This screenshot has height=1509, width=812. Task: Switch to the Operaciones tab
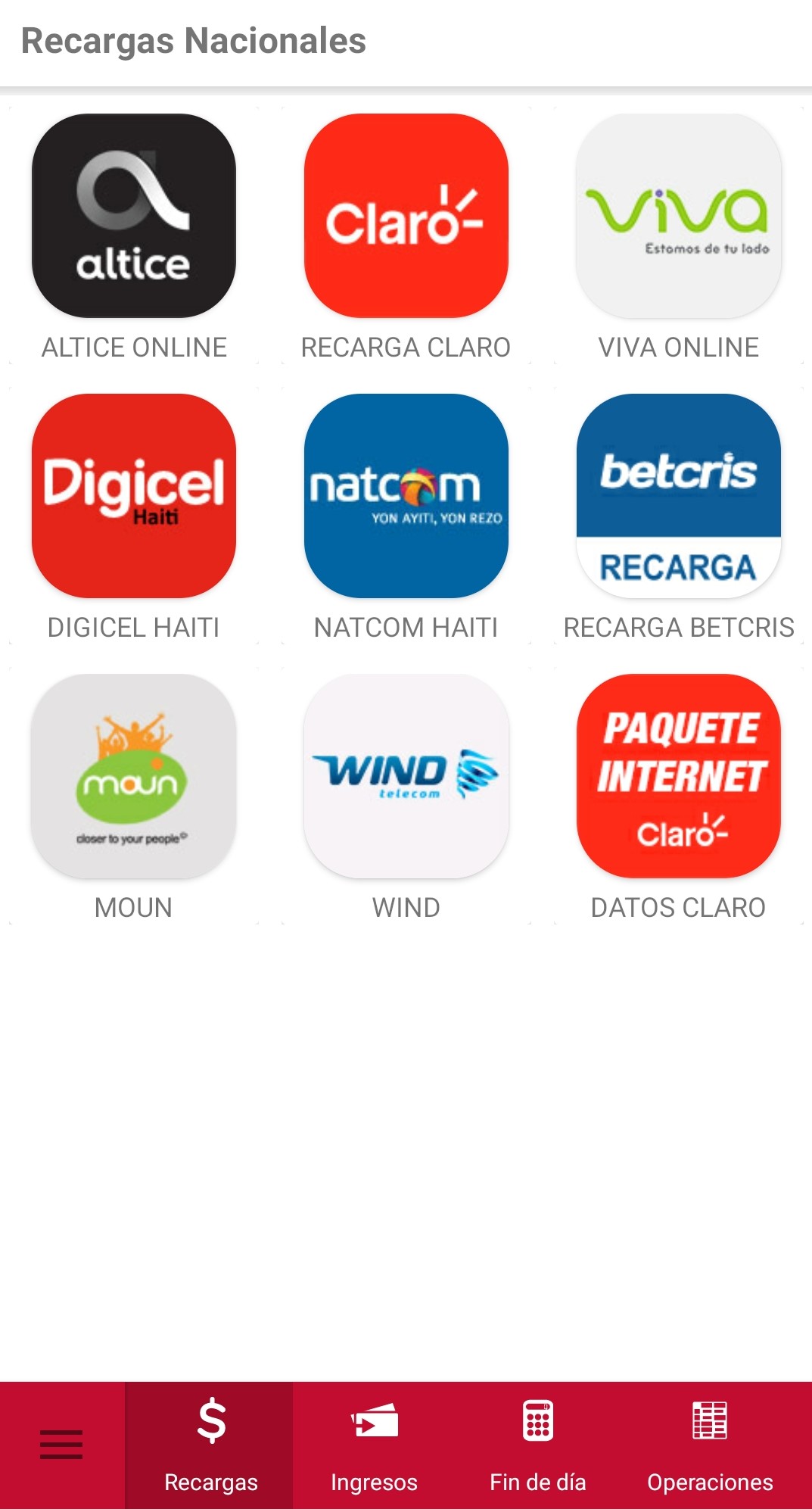click(x=710, y=1445)
